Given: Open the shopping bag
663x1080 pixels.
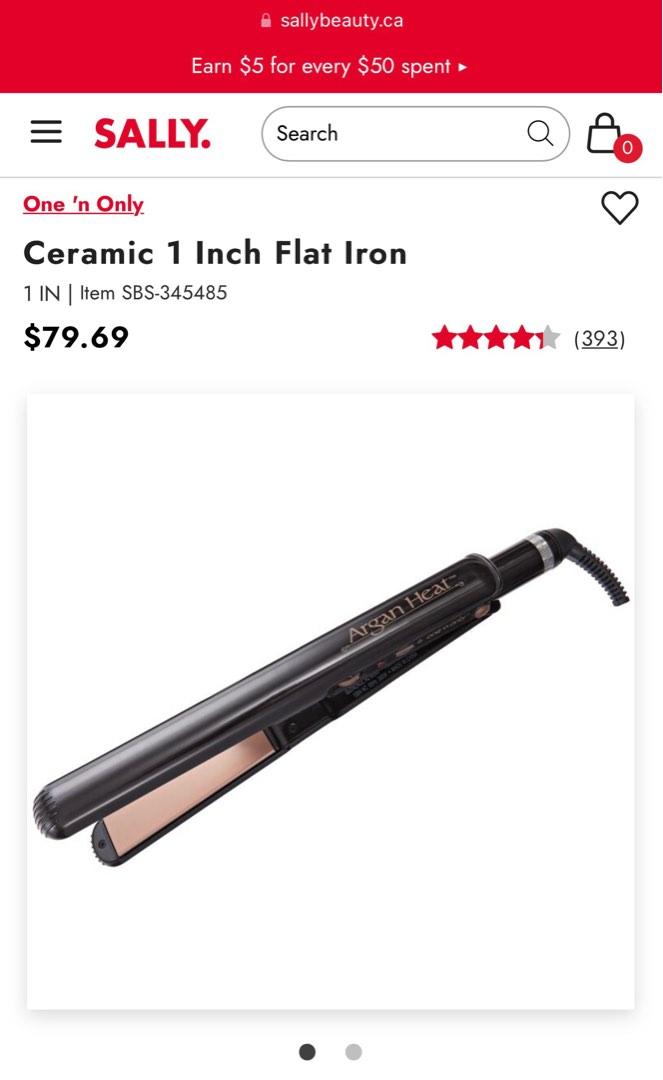Looking at the screenshot, I should point(606,134).
